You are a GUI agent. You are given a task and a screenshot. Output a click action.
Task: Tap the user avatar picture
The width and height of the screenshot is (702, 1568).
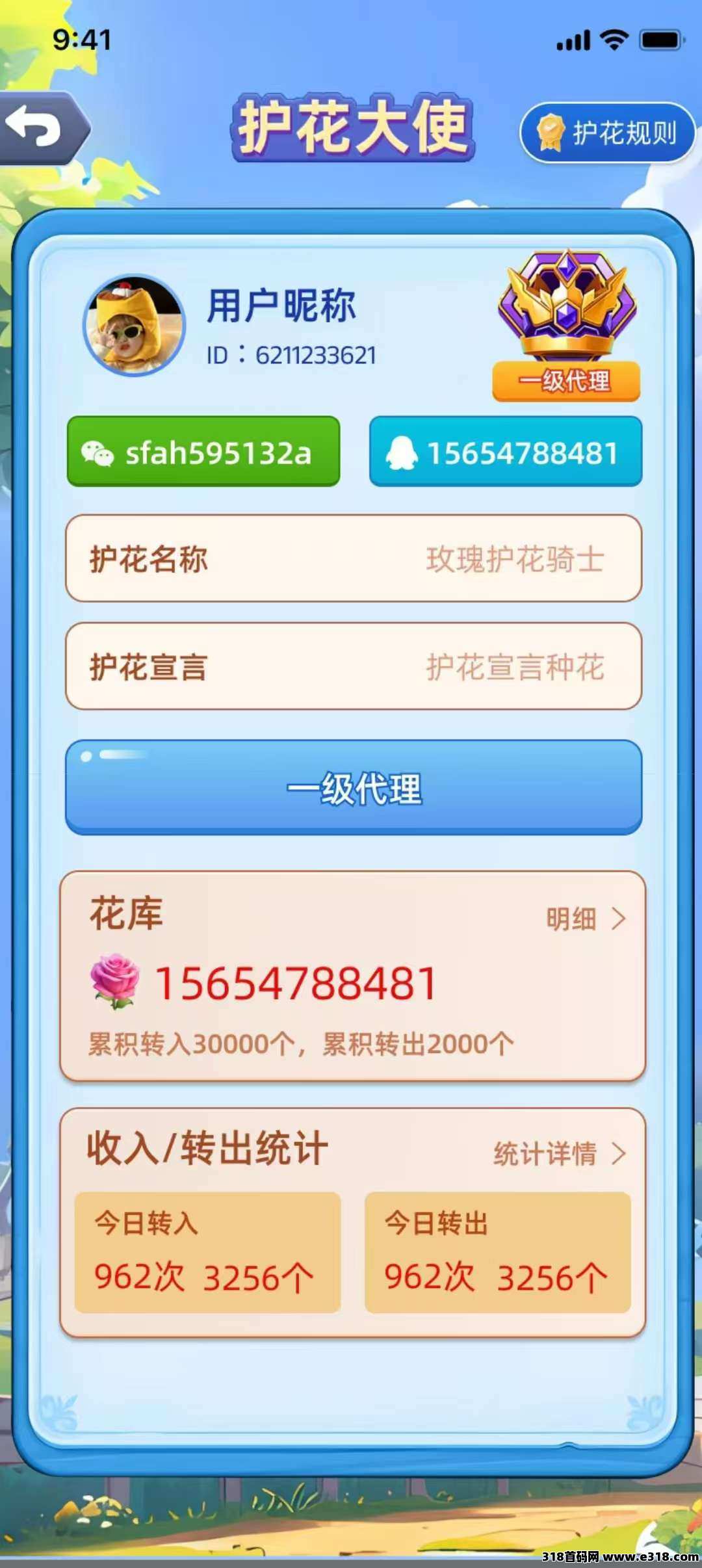coord(135,325)
